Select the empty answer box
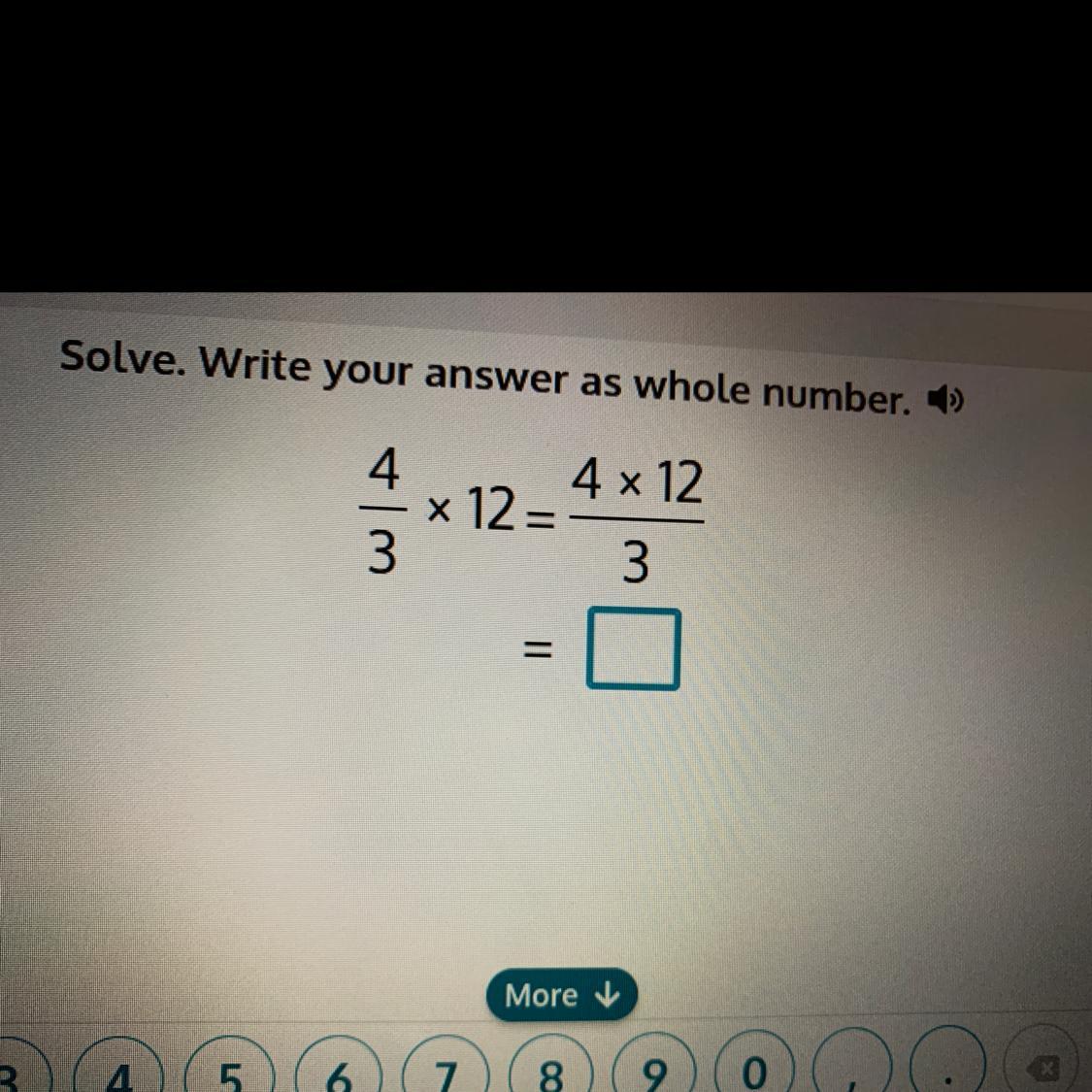 (x=633, y=649)
